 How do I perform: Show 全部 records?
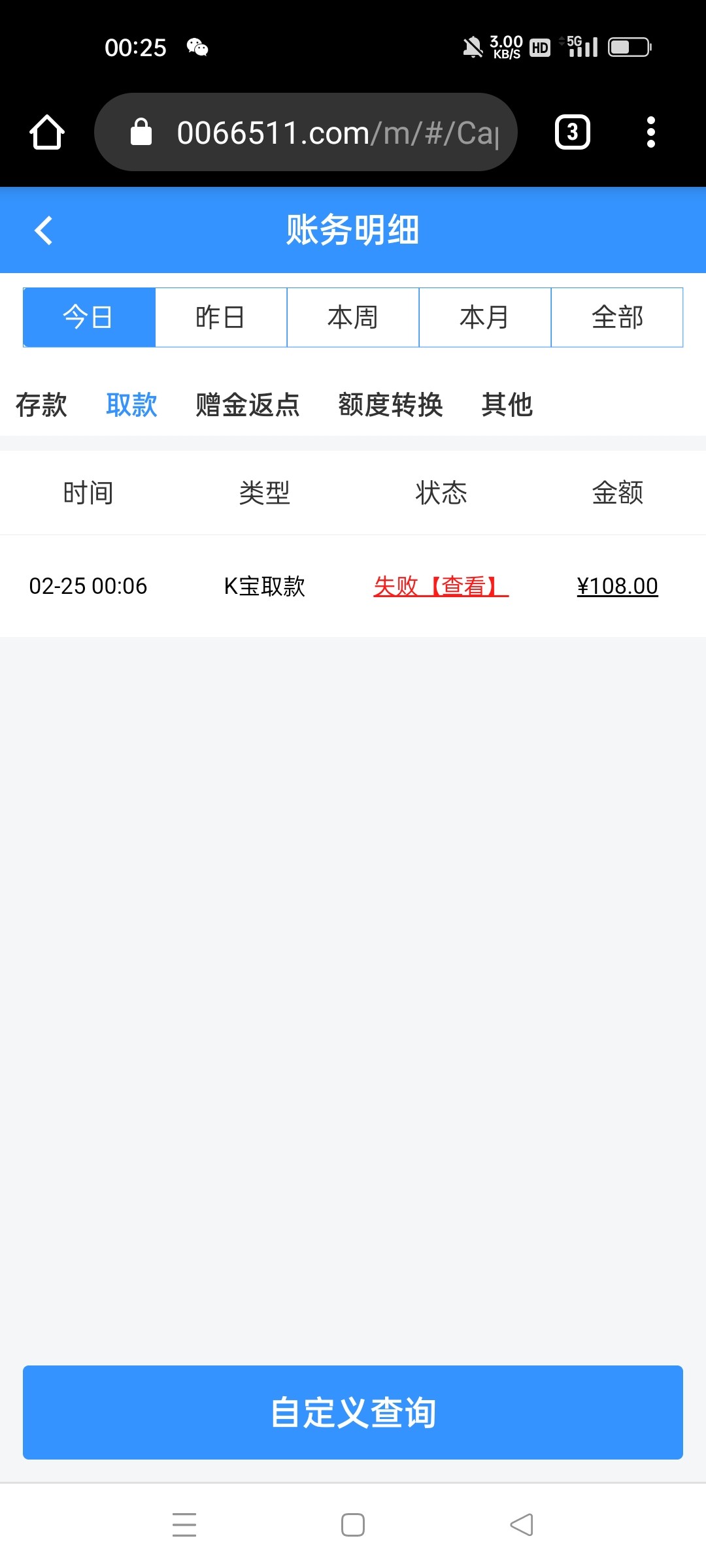click(617, 318)
